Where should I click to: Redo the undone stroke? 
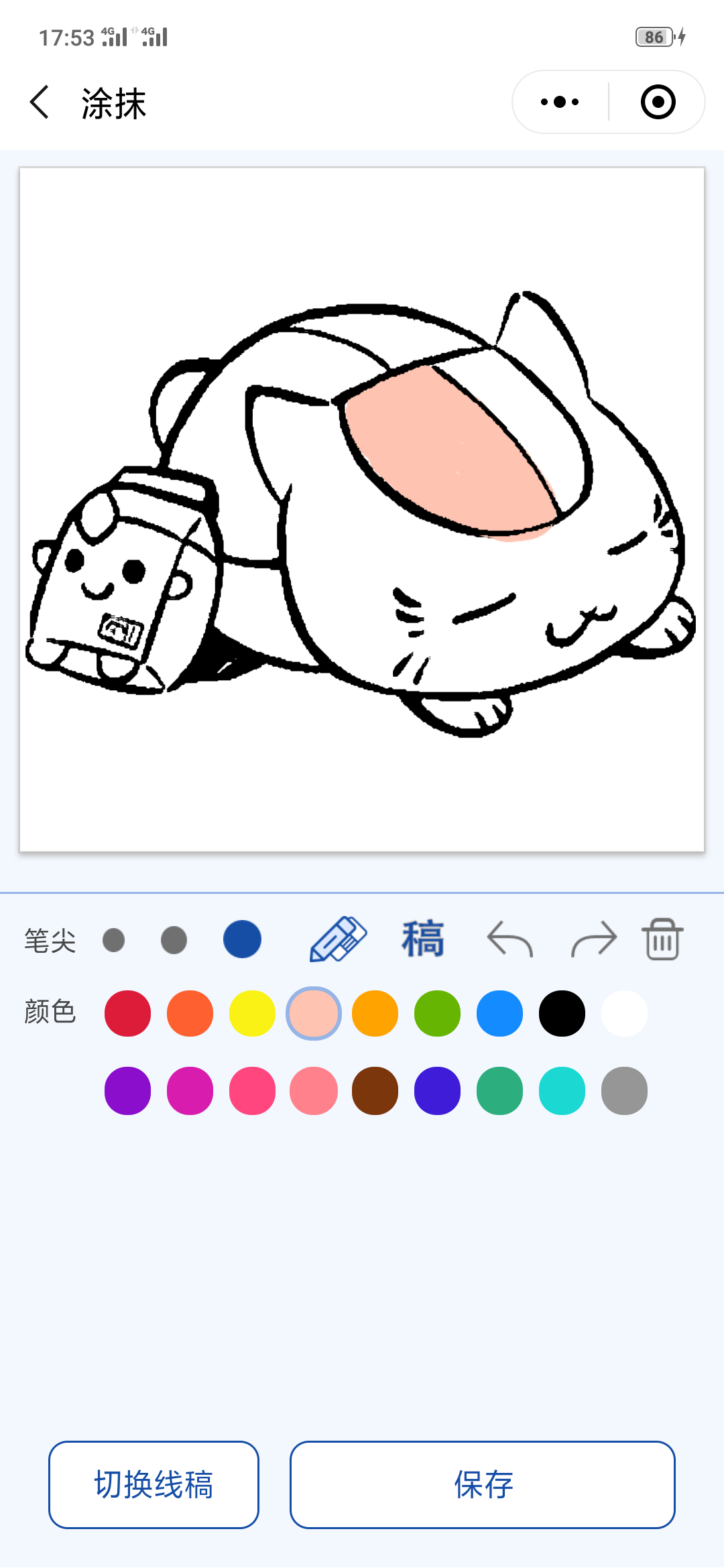pyautogui.click(x=594, y=939)
